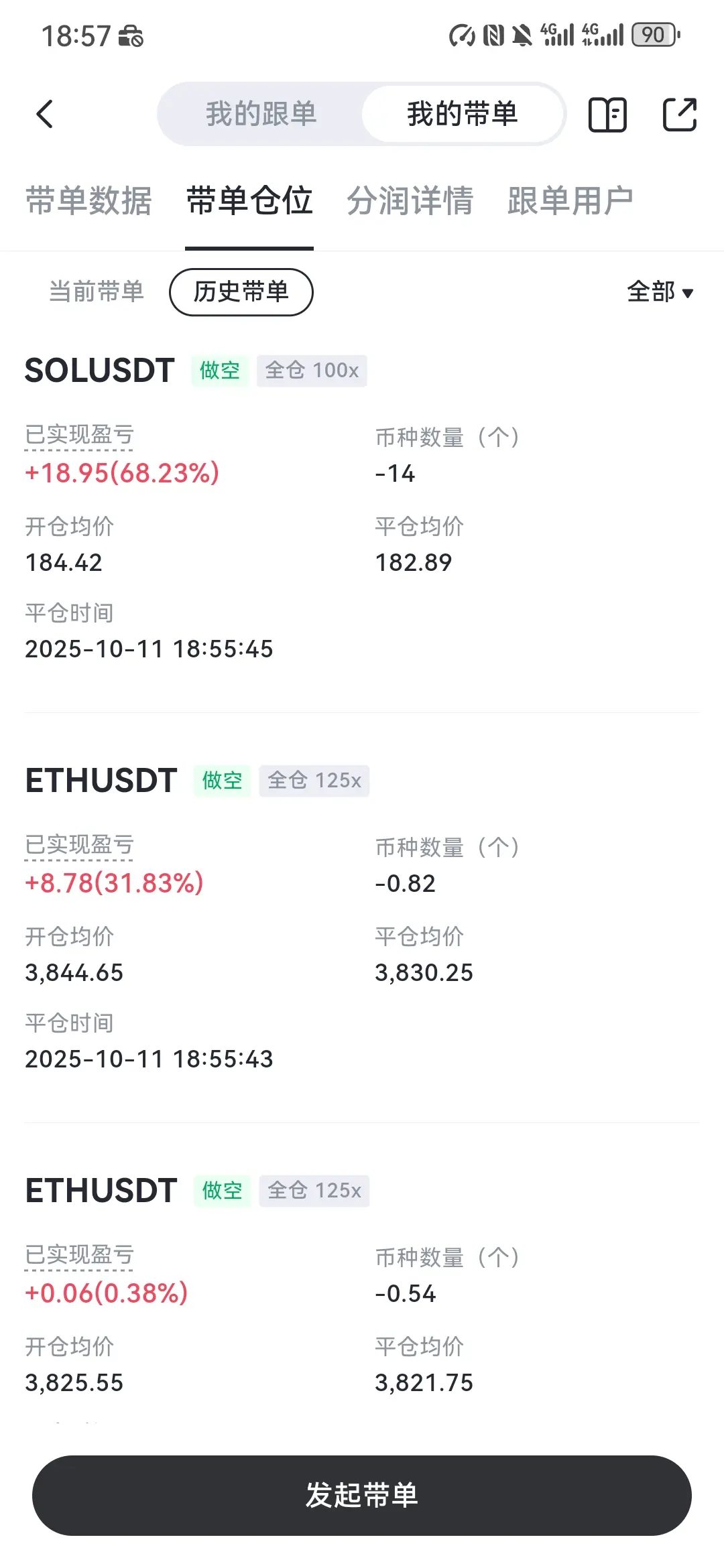The image size is (724, 1568).
Task: Show 当前带单 positions
Action: [97, 291]
